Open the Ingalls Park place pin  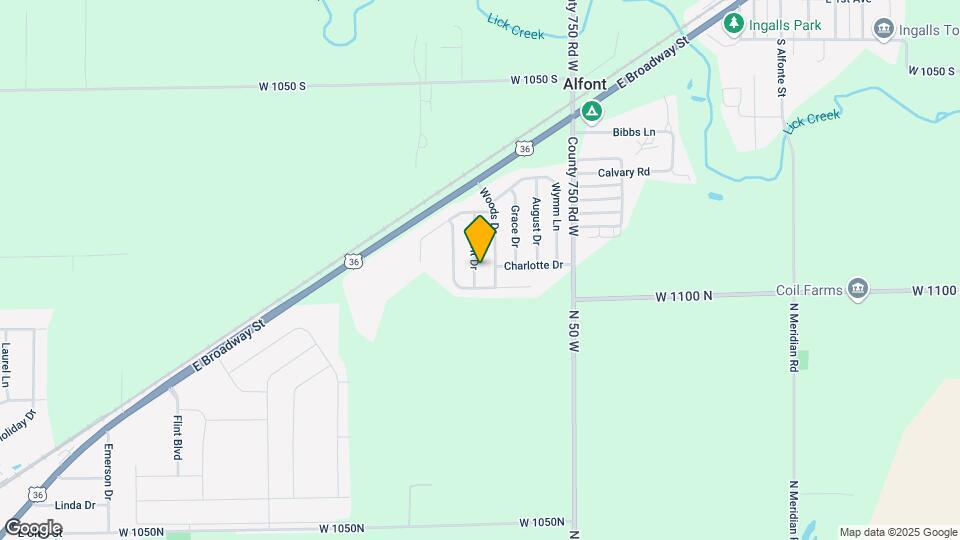735,23
